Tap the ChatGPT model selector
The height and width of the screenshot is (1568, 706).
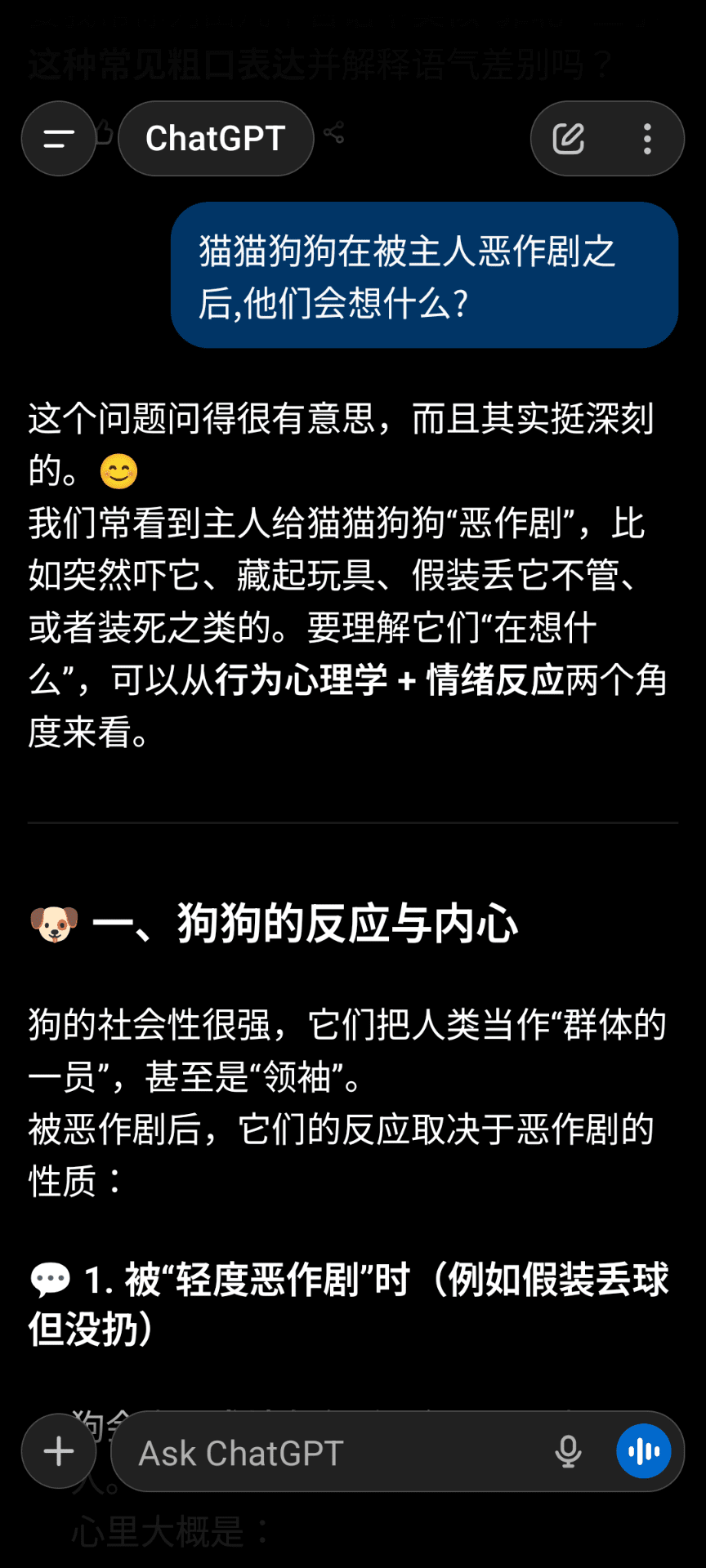[x=216, y=139]
